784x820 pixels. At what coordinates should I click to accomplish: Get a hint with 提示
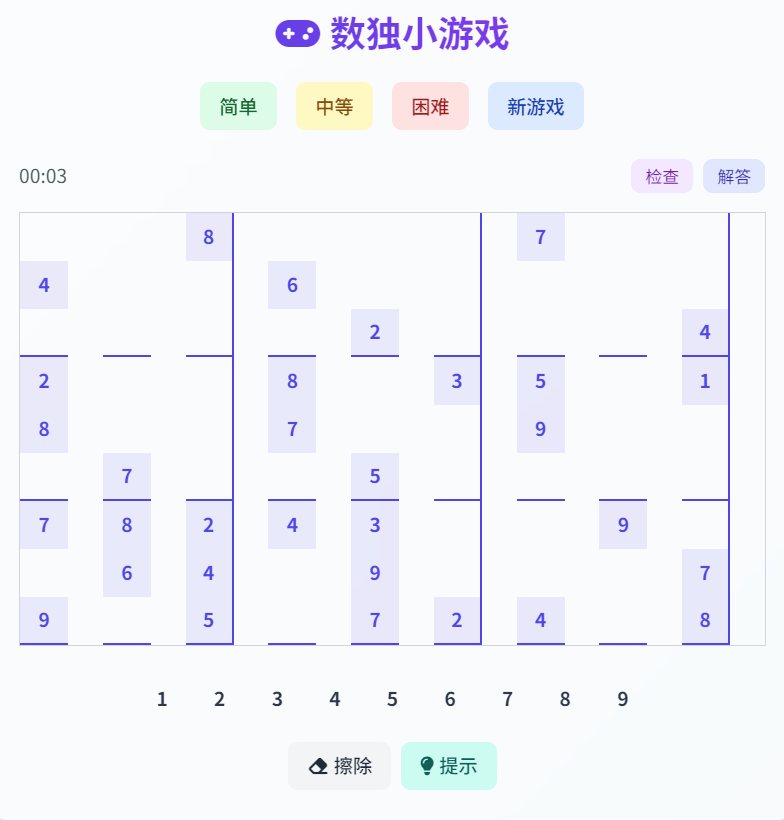[448, 766]
